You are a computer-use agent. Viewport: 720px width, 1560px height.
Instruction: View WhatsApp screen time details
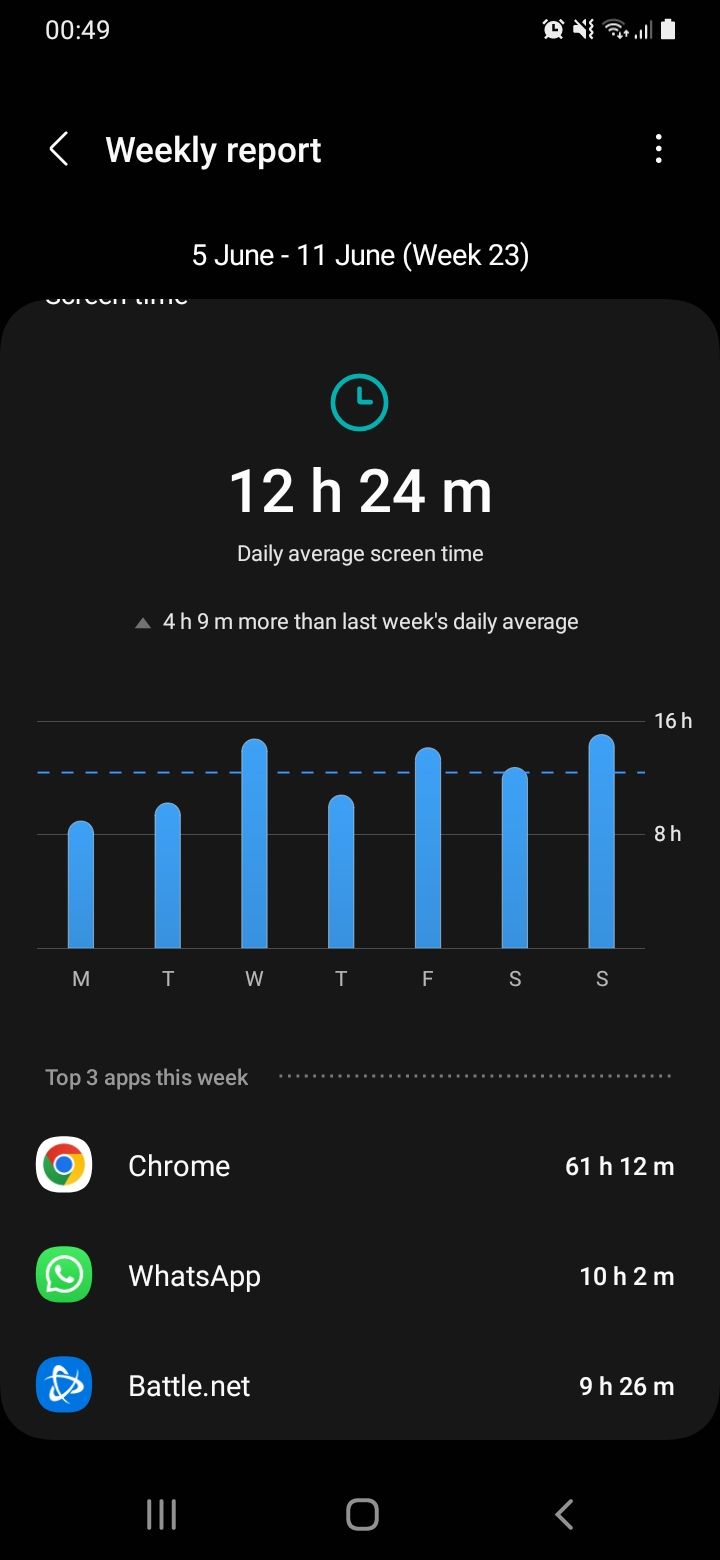point(355,1276)
